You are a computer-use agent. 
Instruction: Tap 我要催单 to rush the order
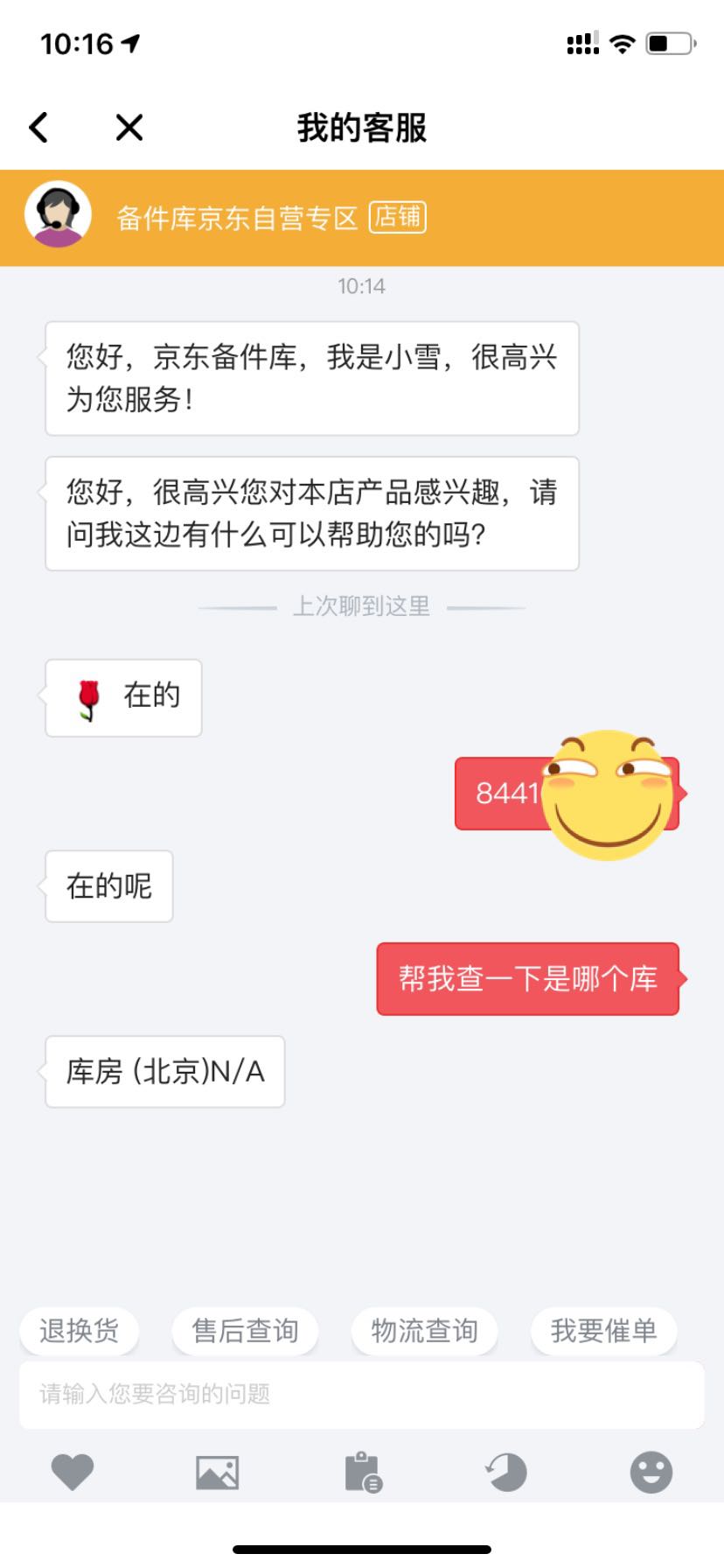[603, 1331]
